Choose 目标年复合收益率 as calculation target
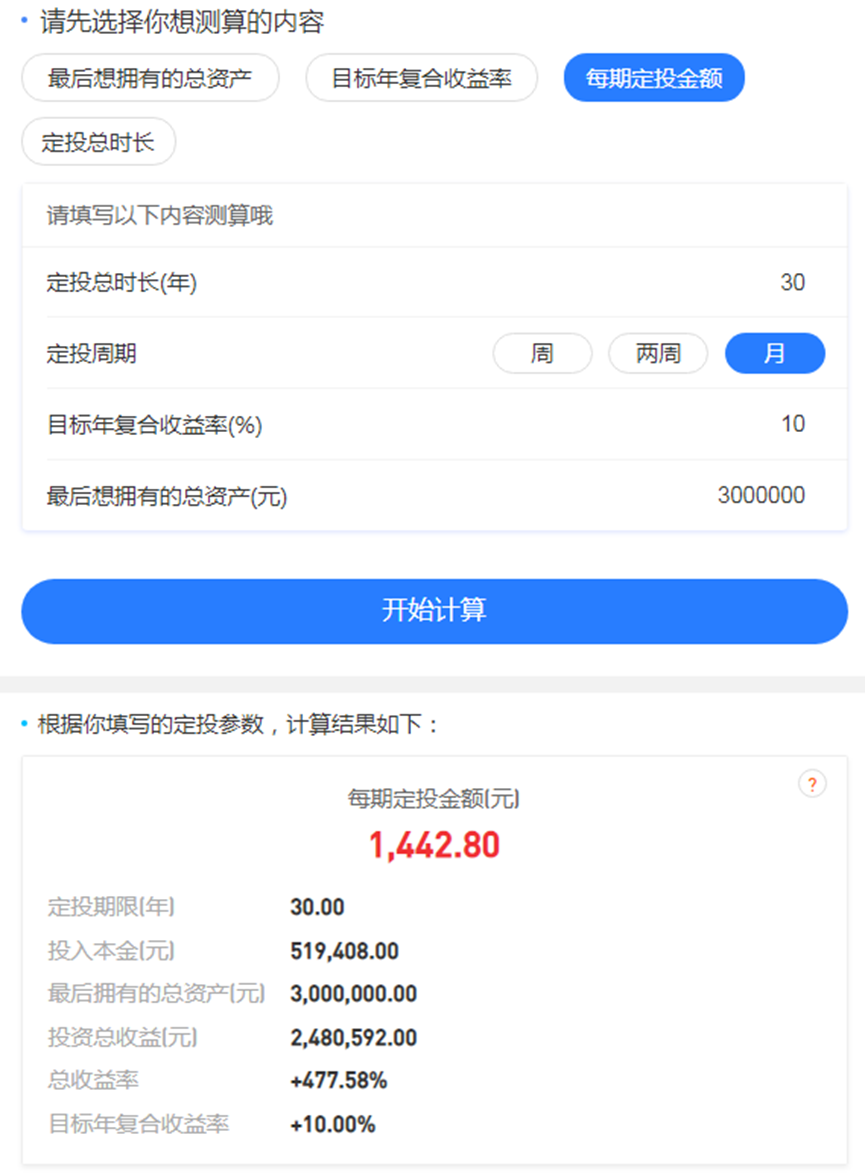This screenshot has width=865, height=1173. tap(421, 78)
